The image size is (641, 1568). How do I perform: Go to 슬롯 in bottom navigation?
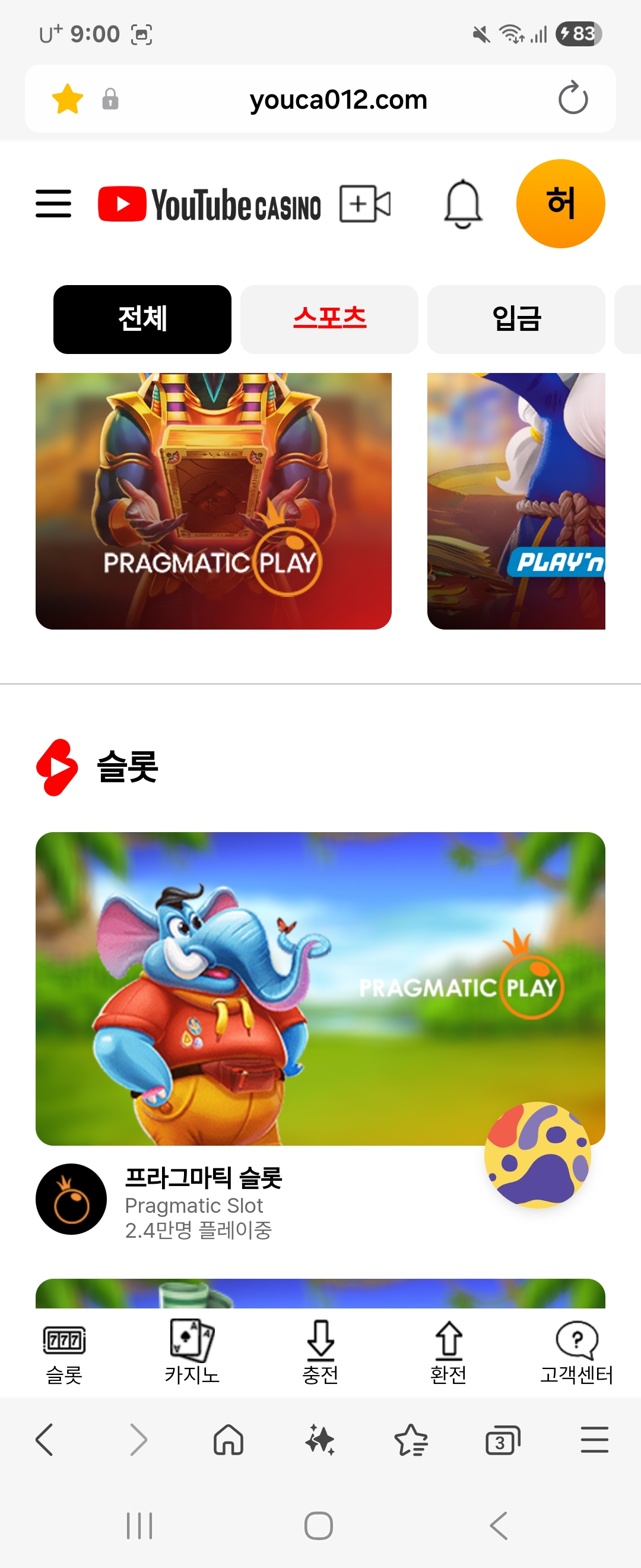(x=64, y=1351)
